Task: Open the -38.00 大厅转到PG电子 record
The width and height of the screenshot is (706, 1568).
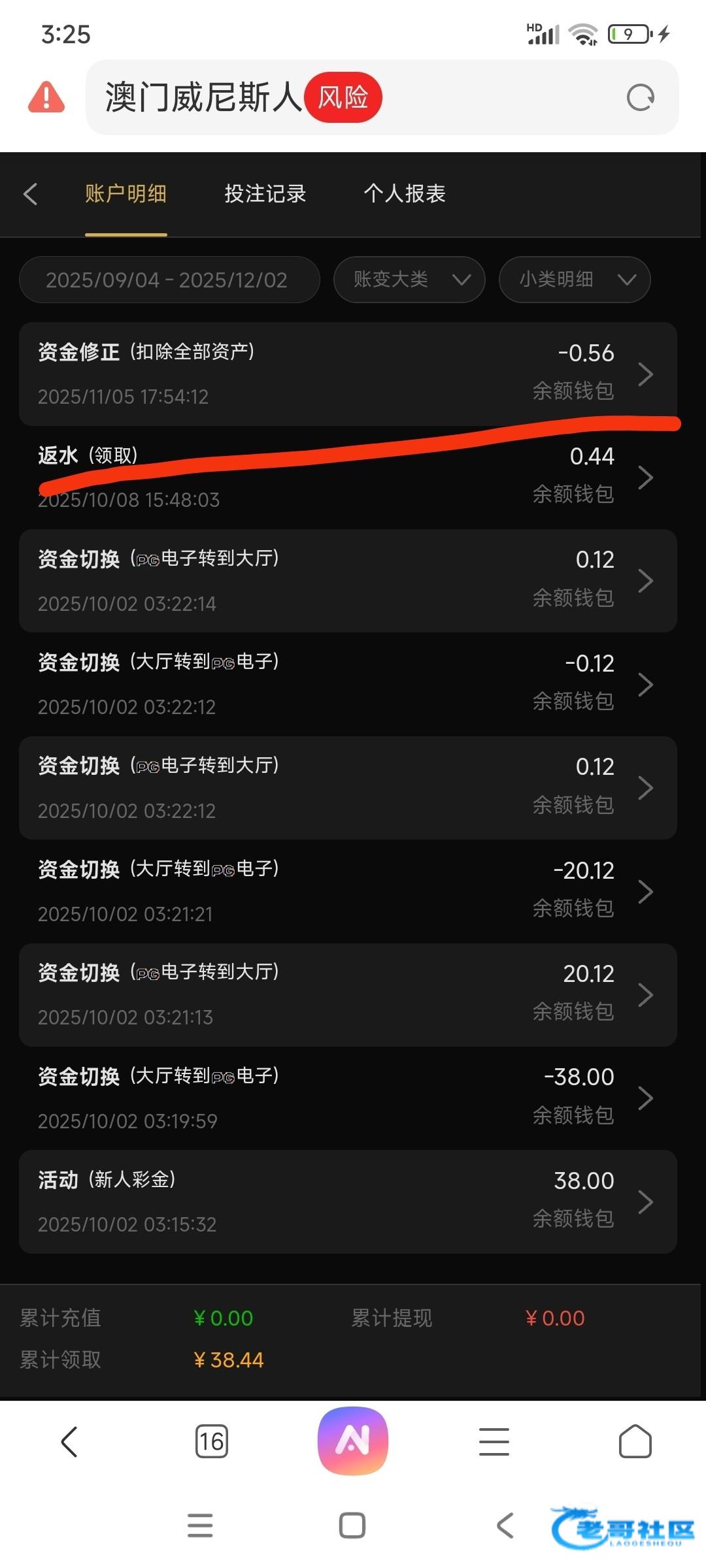Action: coord(348,1098)
